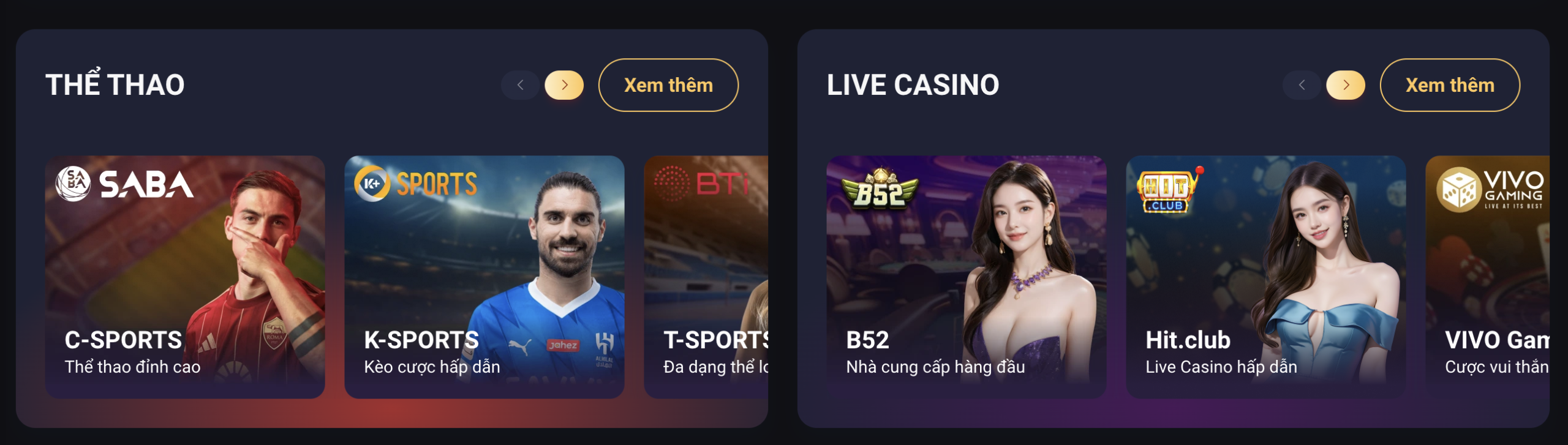Tap Xem thêm in Thể Thao section

tap(668, 85)
